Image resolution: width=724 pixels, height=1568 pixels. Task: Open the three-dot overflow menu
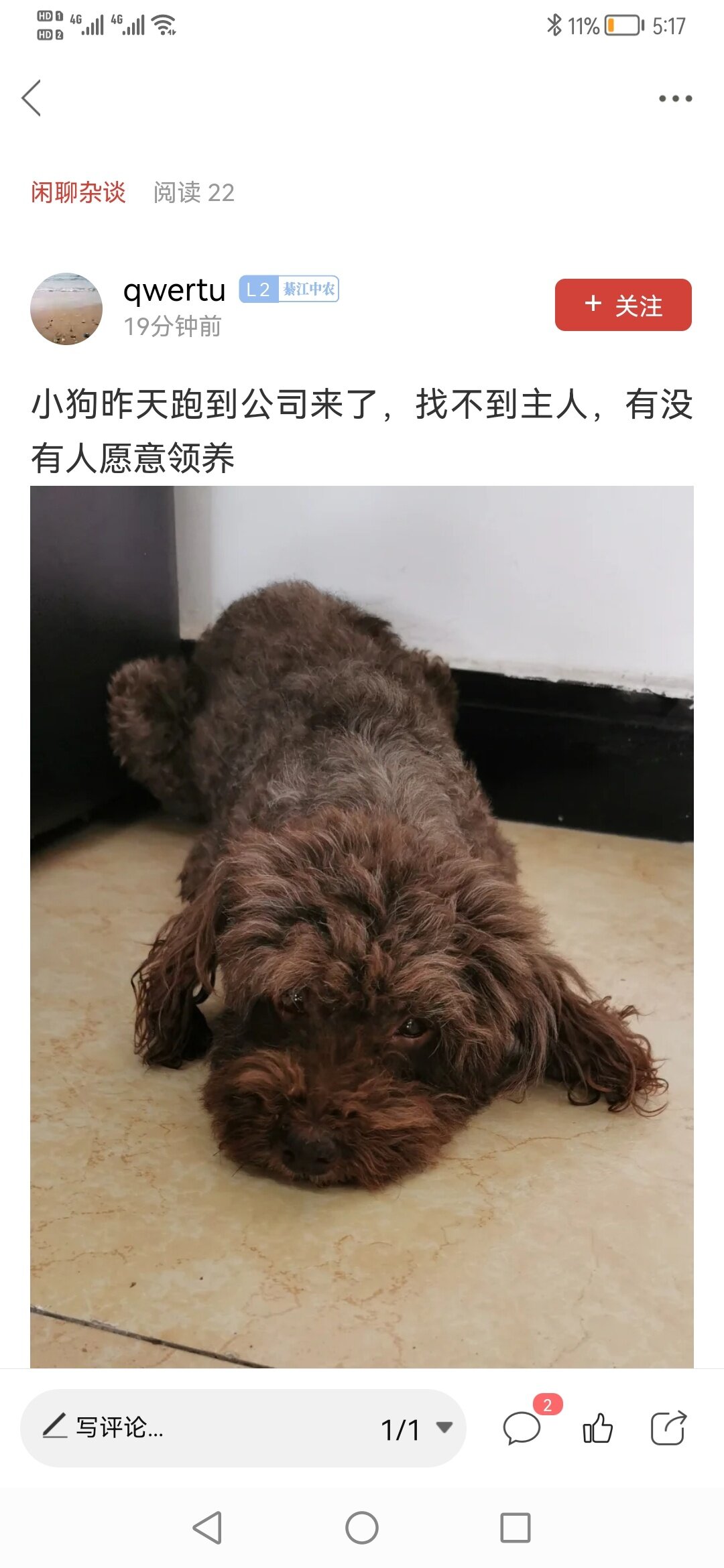click(x=675, y=99)
